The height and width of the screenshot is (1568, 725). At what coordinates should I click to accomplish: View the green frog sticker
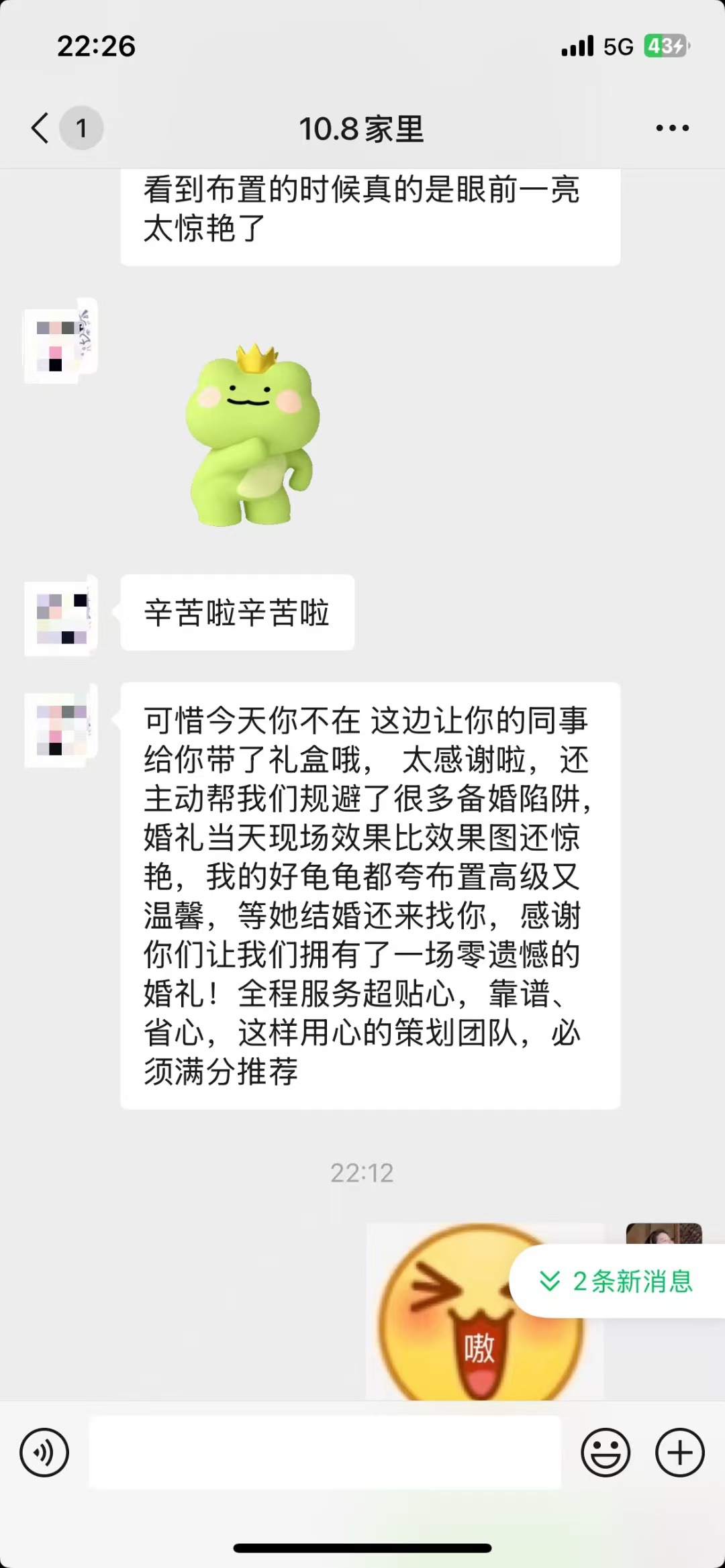(x=253, y=436)
